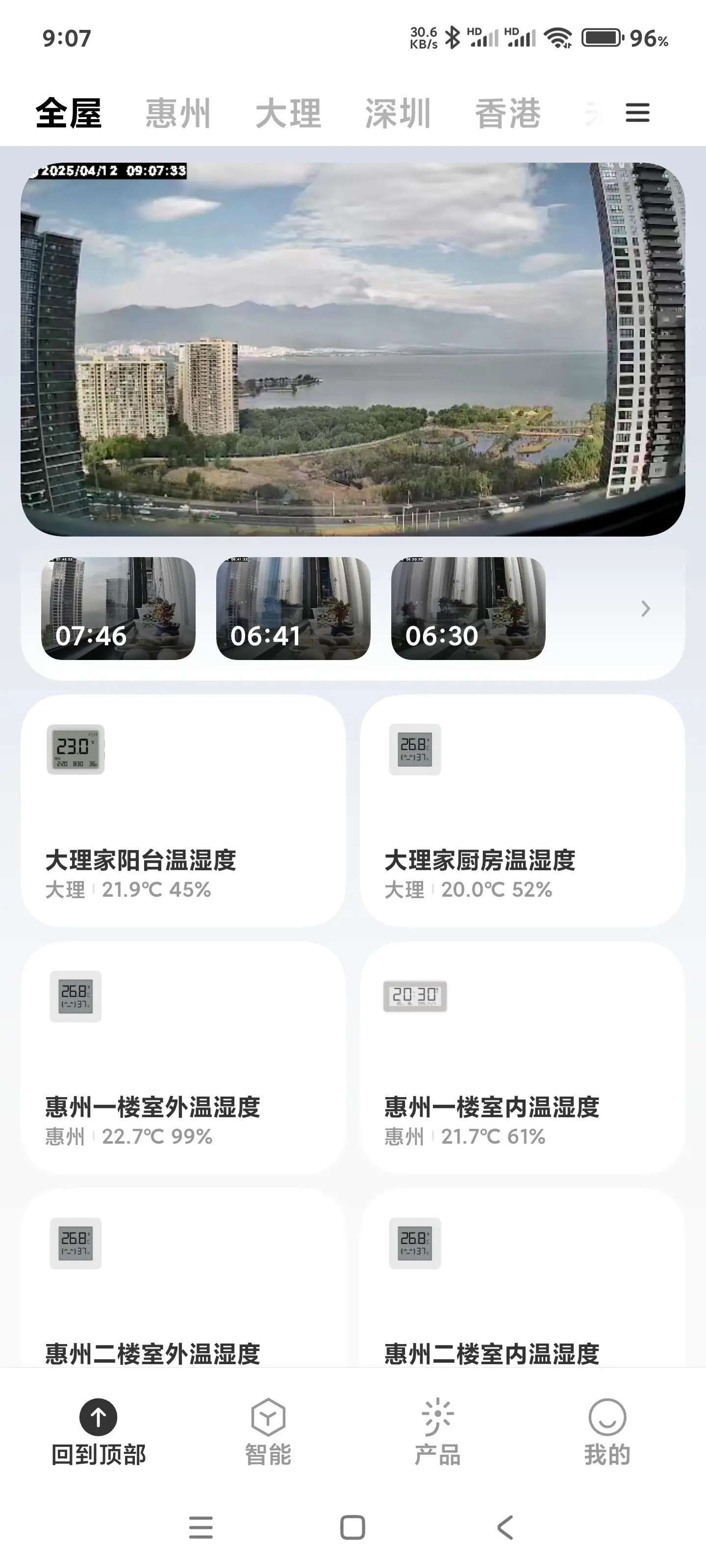Switch to the 大理 tab
Viewport: 706px width, 1568px height.
[x=288, y=113]
